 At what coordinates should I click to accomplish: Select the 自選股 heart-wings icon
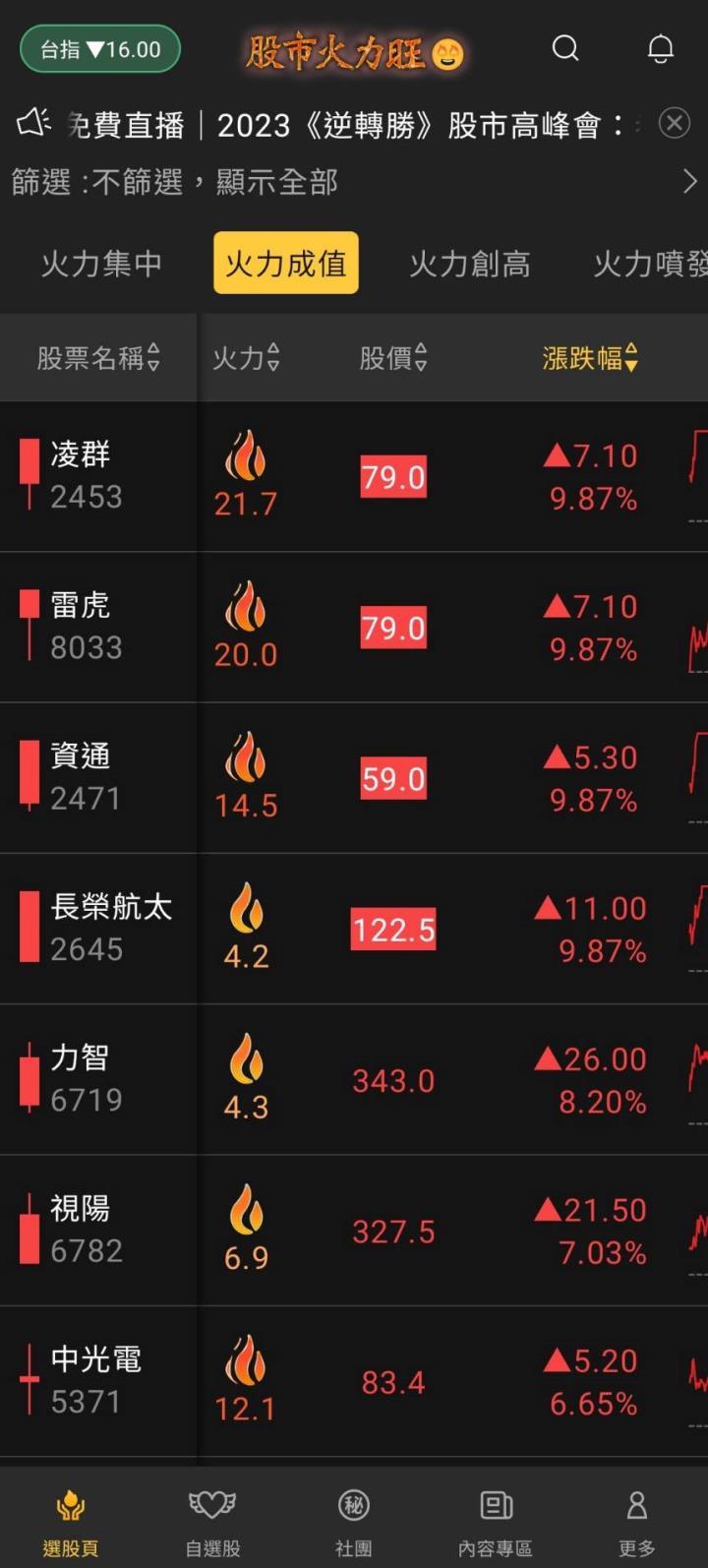coord(211,1505)
